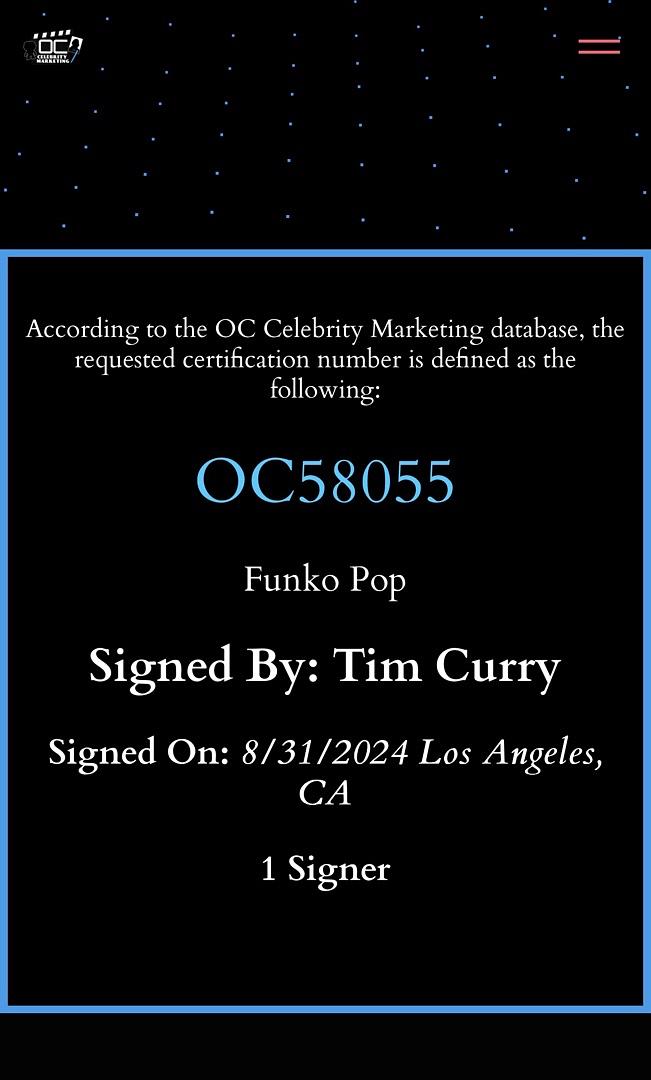Go to the OC Celebrity Marketing homepage logo
This screenshot has width=651, height=1080.
[x=53, y=47]
